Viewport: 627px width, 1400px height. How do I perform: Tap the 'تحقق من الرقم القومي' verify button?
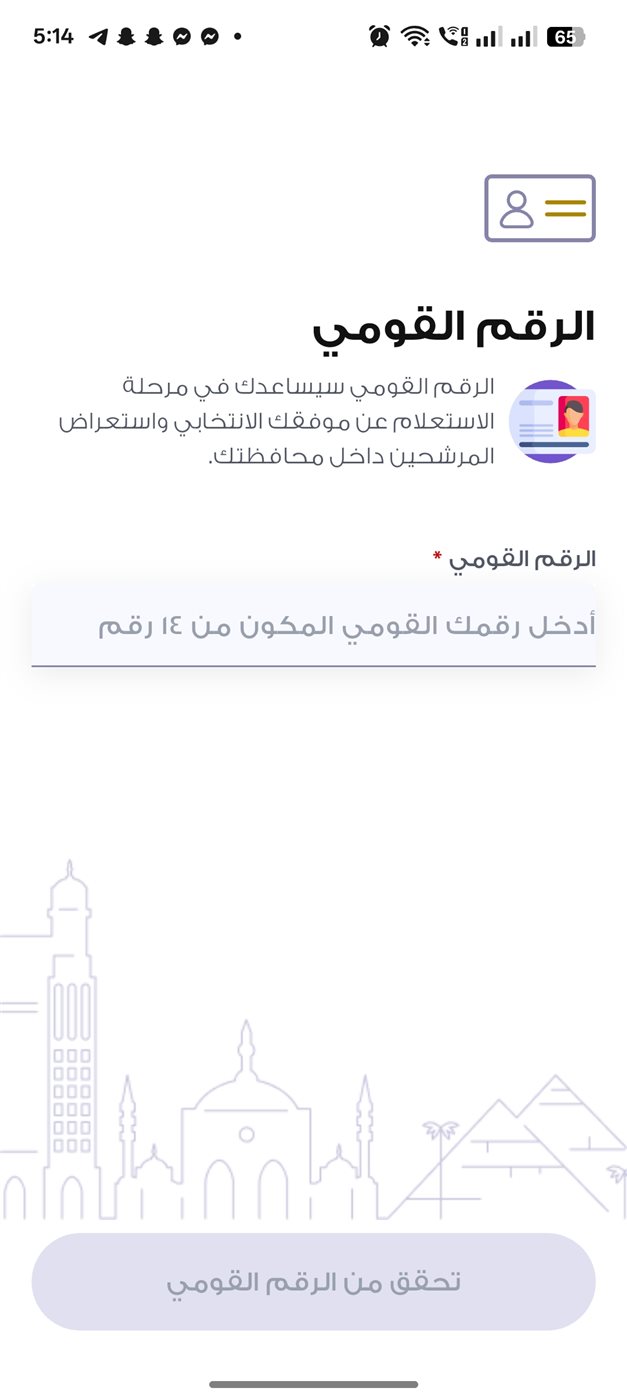point(313,1282)
